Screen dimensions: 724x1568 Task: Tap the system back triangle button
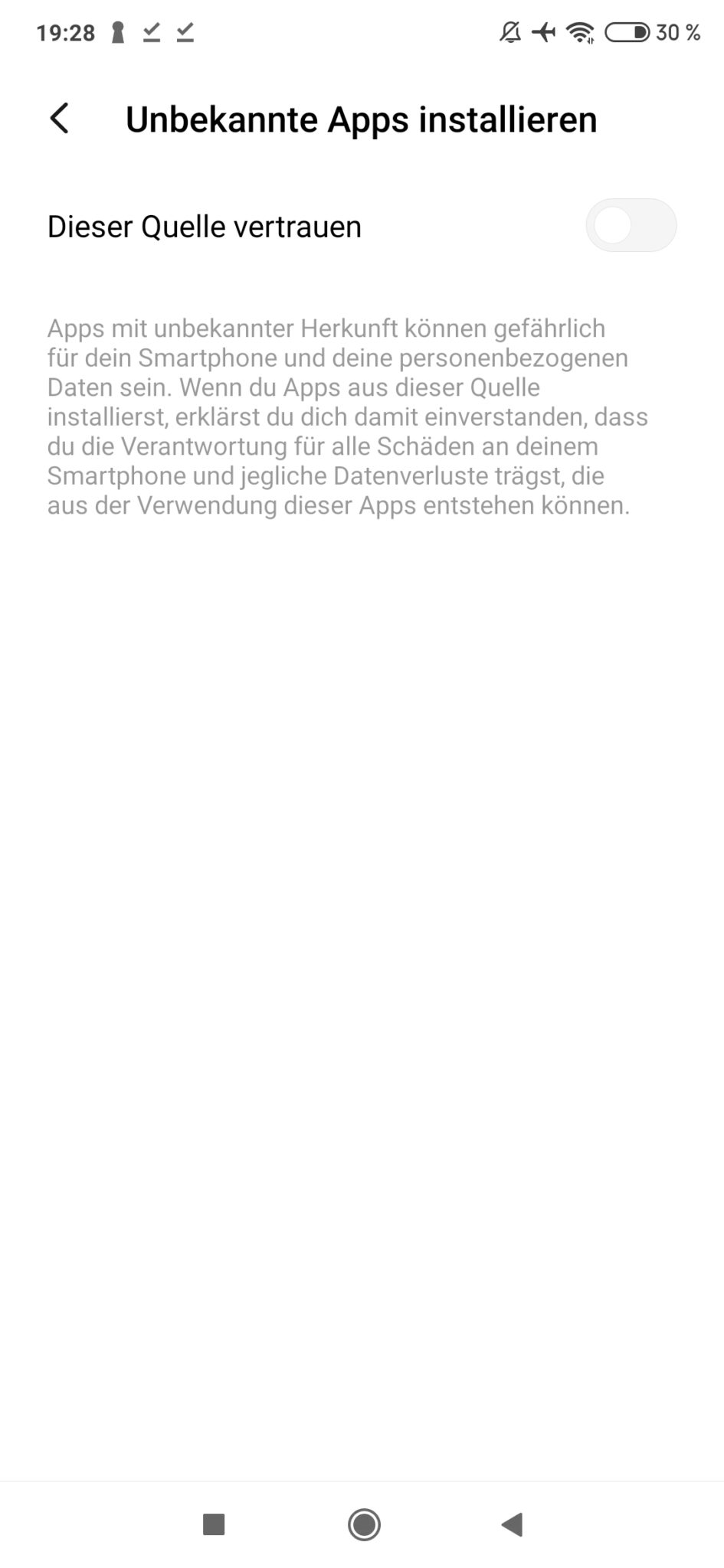(x=512, y=1524)
